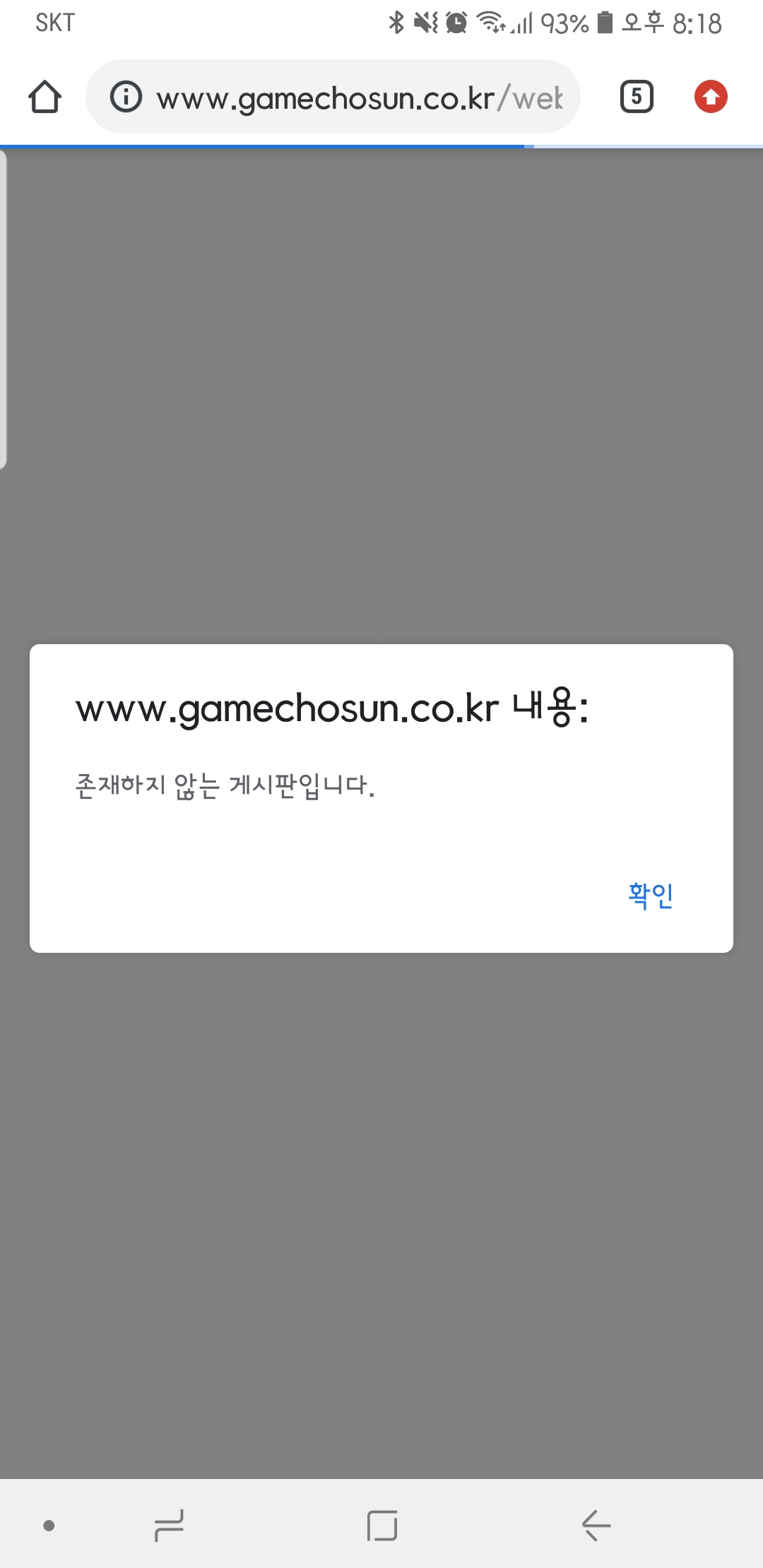Go back using system back button
Image resolution: width=763 pixels, height=1568 pixels.
click(596, 1526)
